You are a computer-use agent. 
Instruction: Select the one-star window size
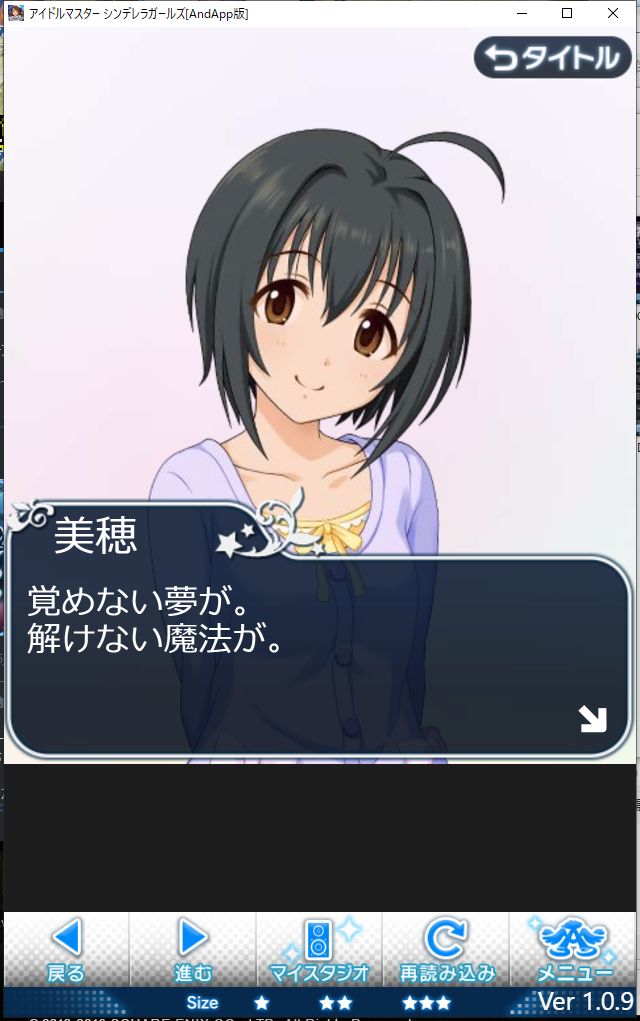click(x=261, y=1002)
